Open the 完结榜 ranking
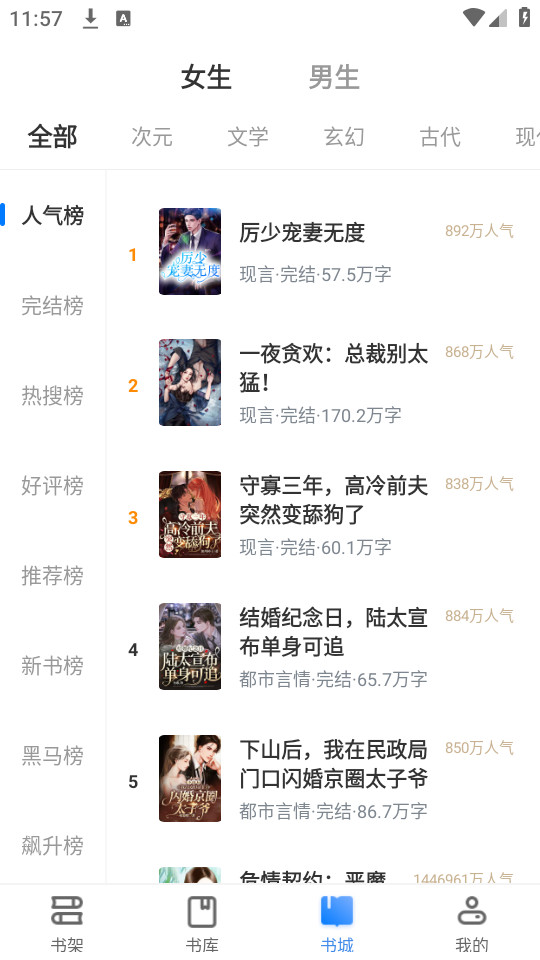Screen dimensions: 540x960 (x=53, y=306)
